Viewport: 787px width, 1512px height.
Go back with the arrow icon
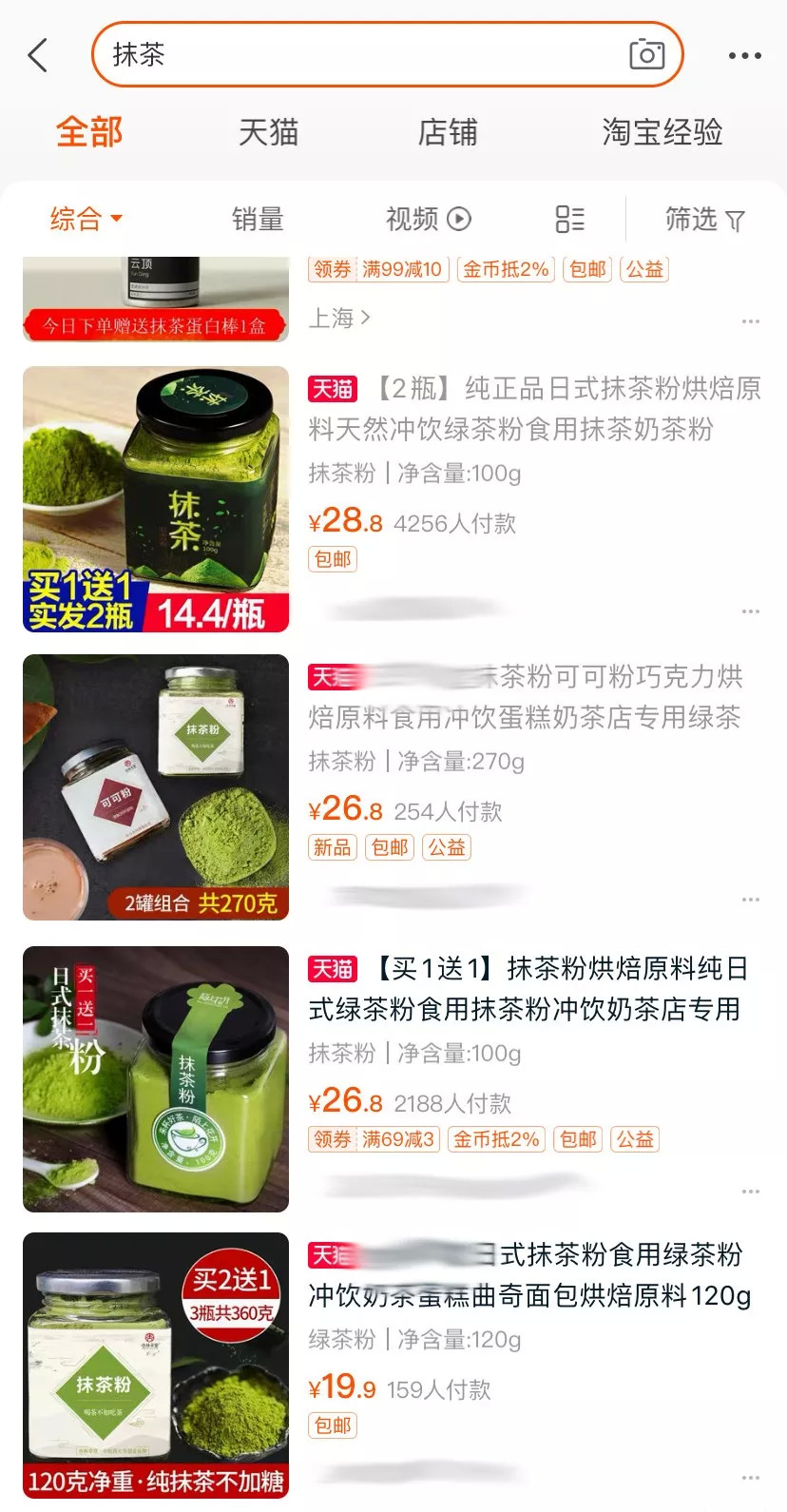click(38, 55)
